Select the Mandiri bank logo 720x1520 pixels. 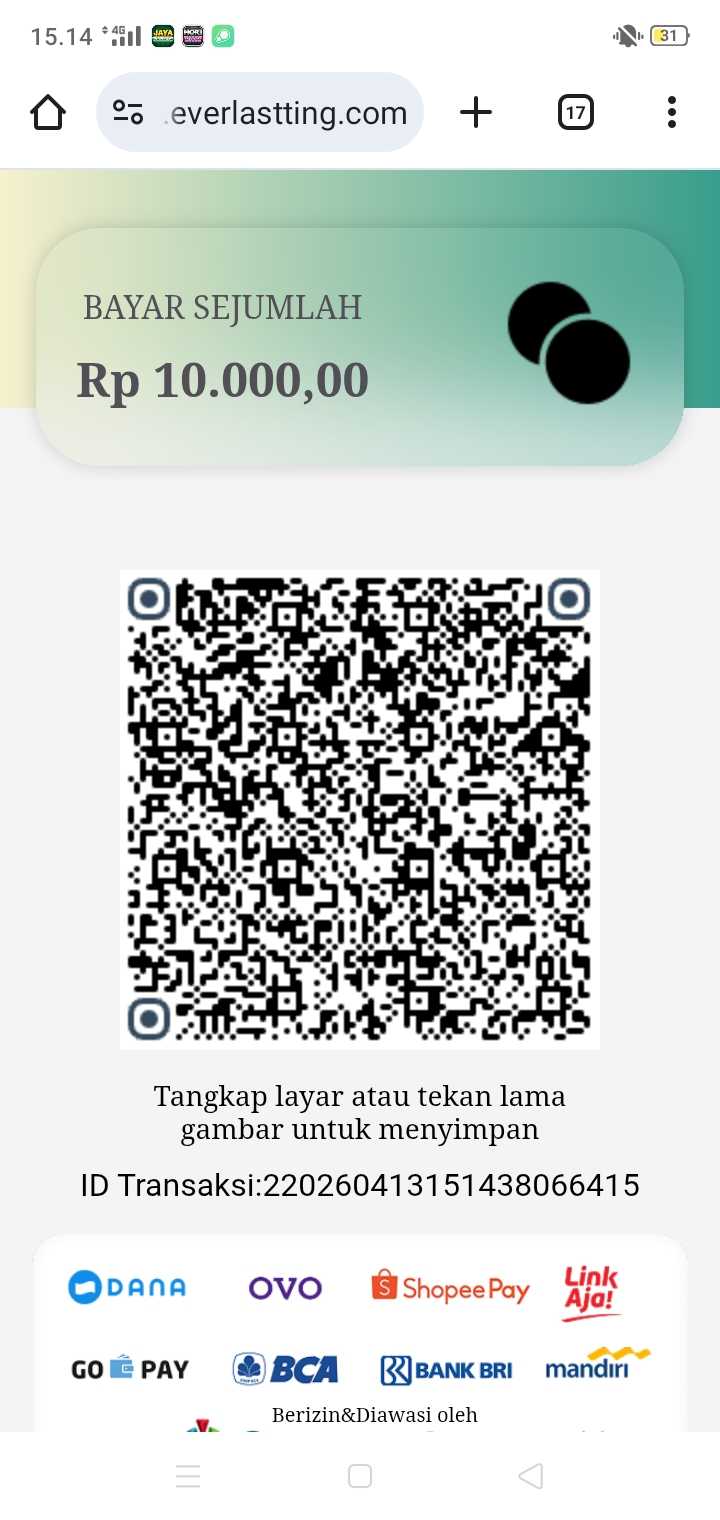(x=594, y=1367)
